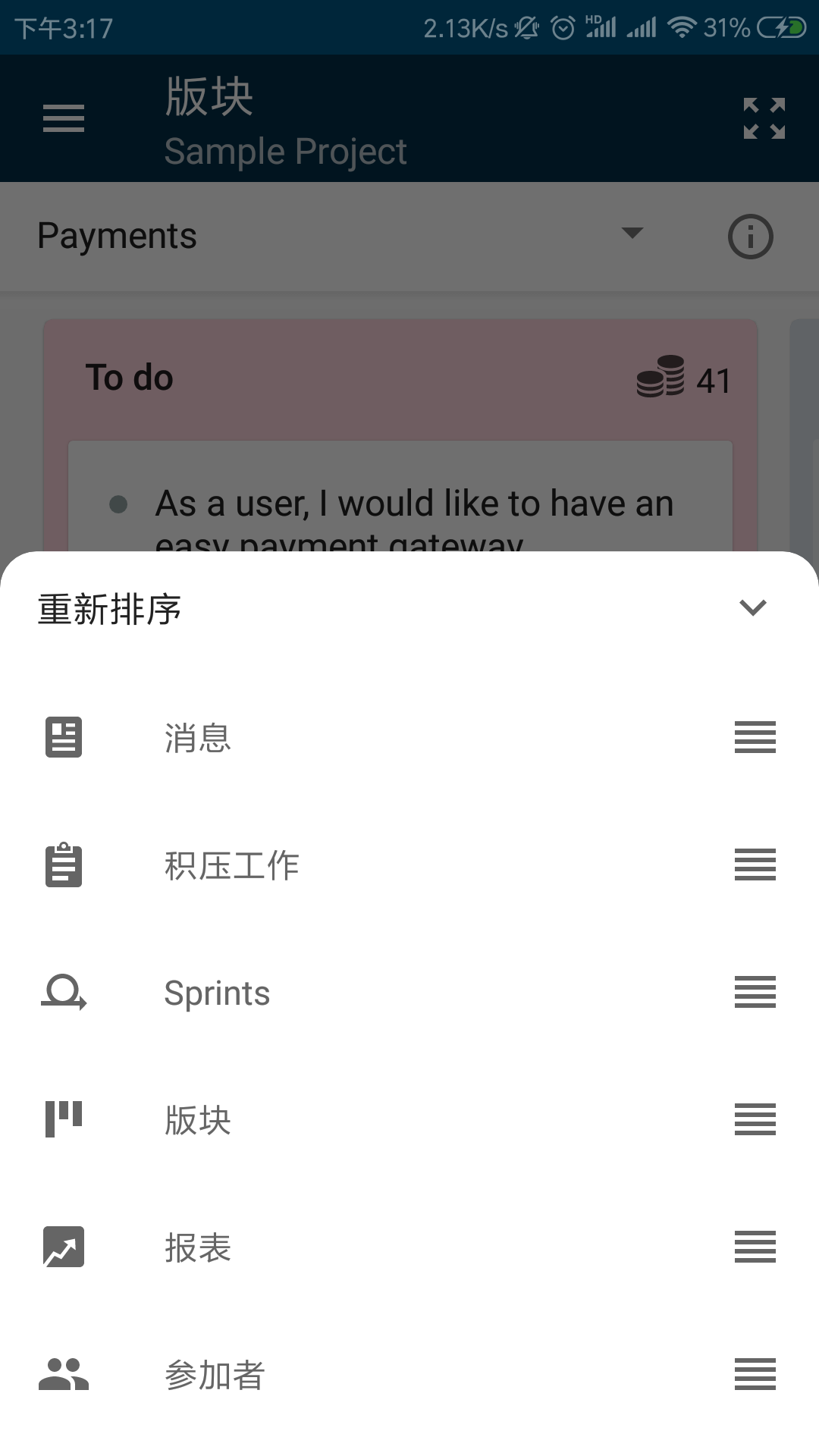
Task: Expand the To do column section
Action: 129,377
